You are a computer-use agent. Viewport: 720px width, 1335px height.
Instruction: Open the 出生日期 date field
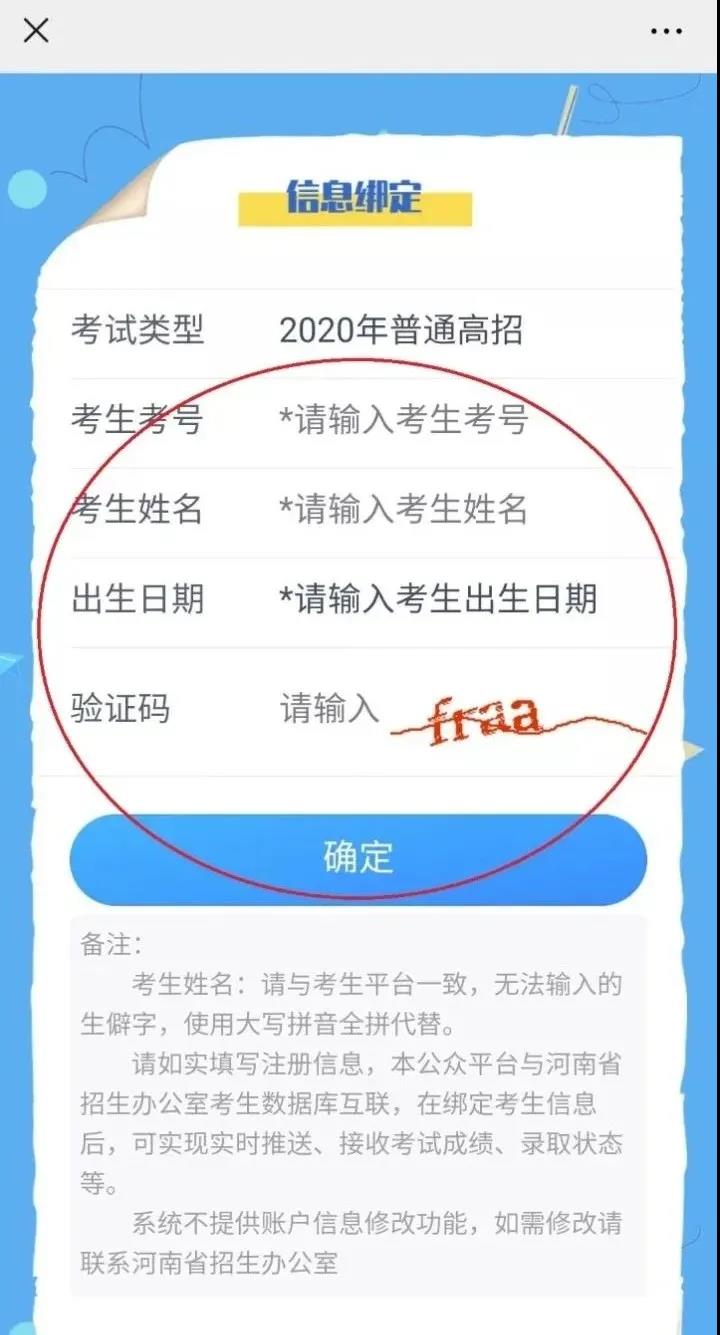pyautogui.click(x=438, y=600)
